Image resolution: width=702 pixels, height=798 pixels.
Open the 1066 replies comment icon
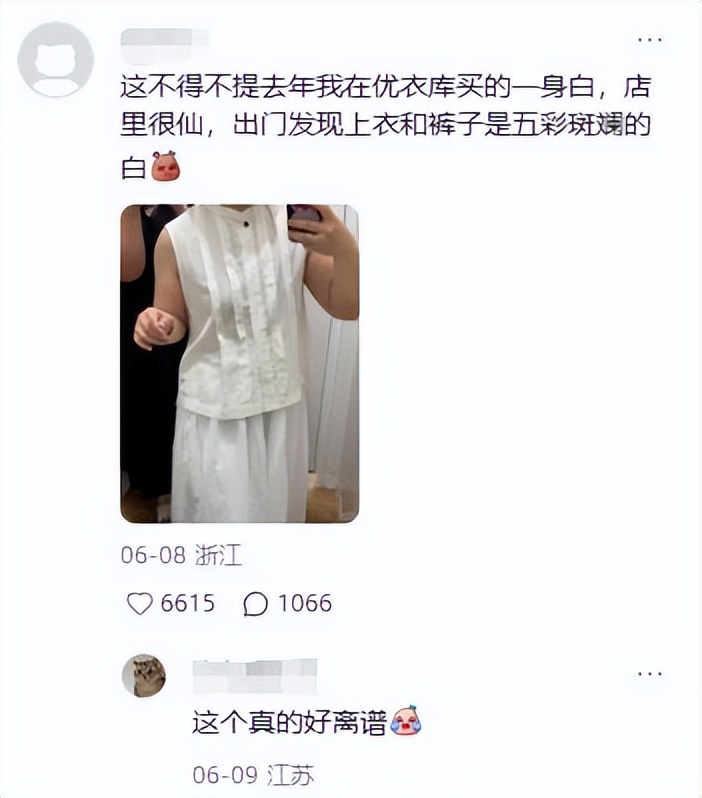pos(256,604)
